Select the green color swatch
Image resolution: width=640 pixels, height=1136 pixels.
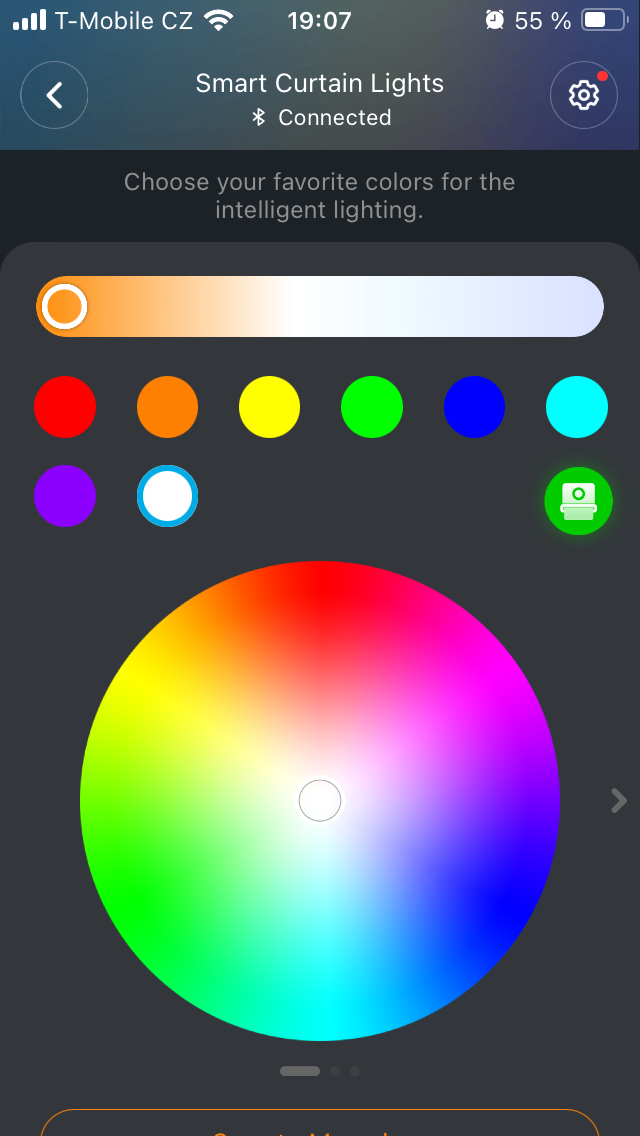pos(372,407)
